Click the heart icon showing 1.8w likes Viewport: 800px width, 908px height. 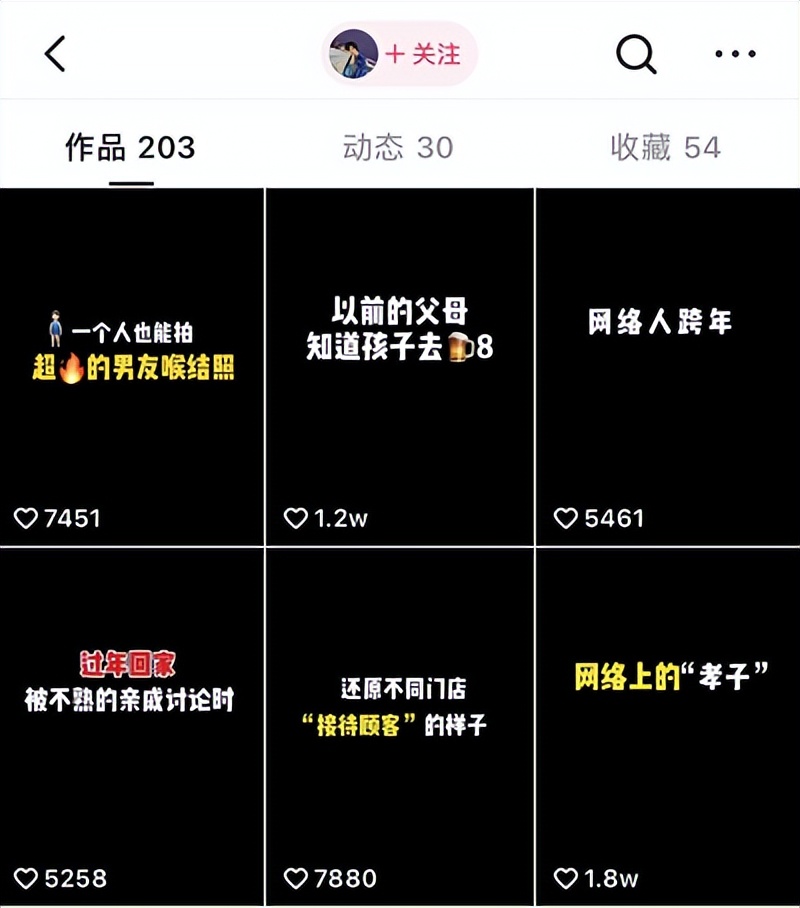pos(566,879)
